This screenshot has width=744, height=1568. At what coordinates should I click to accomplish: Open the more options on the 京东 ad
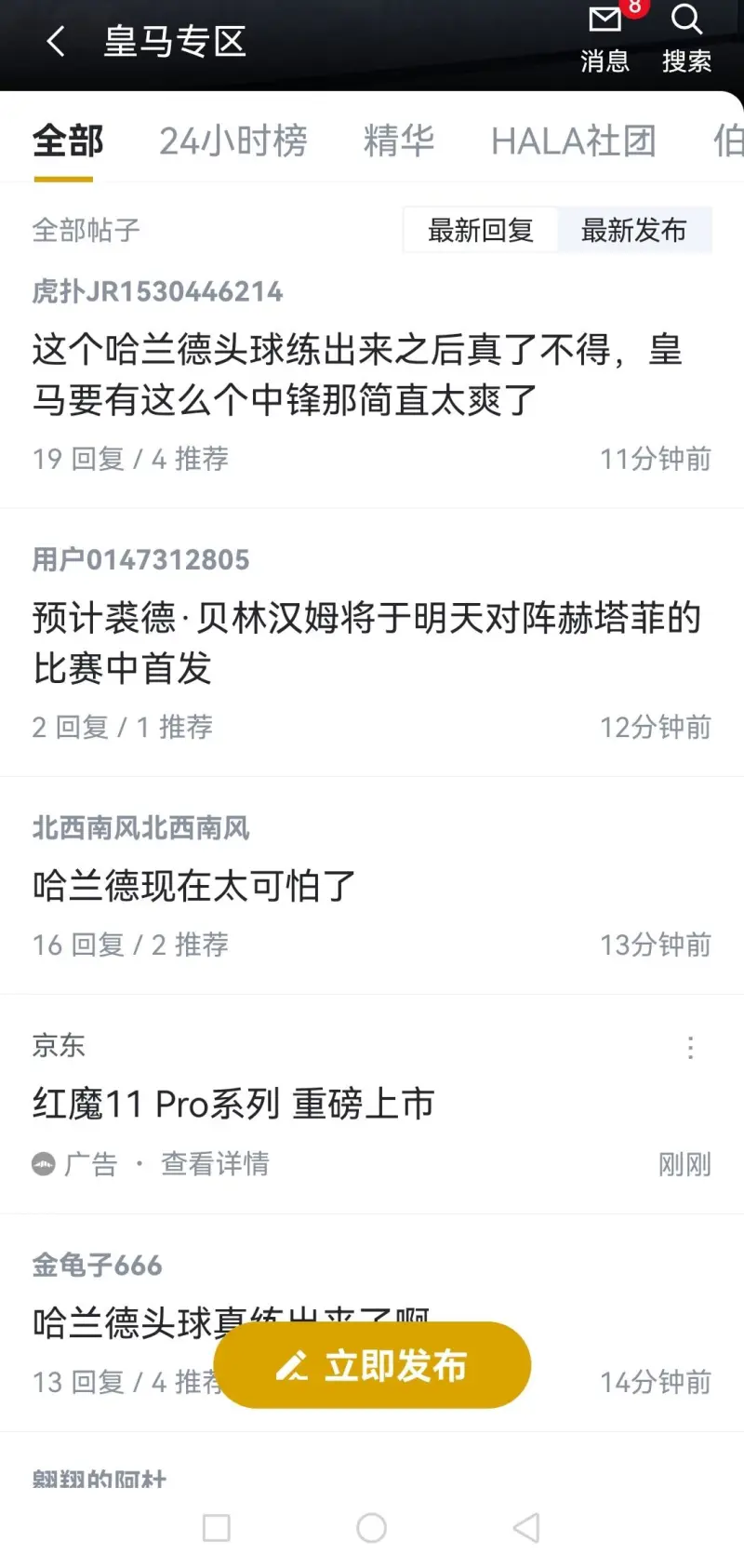coord(690,1048)
